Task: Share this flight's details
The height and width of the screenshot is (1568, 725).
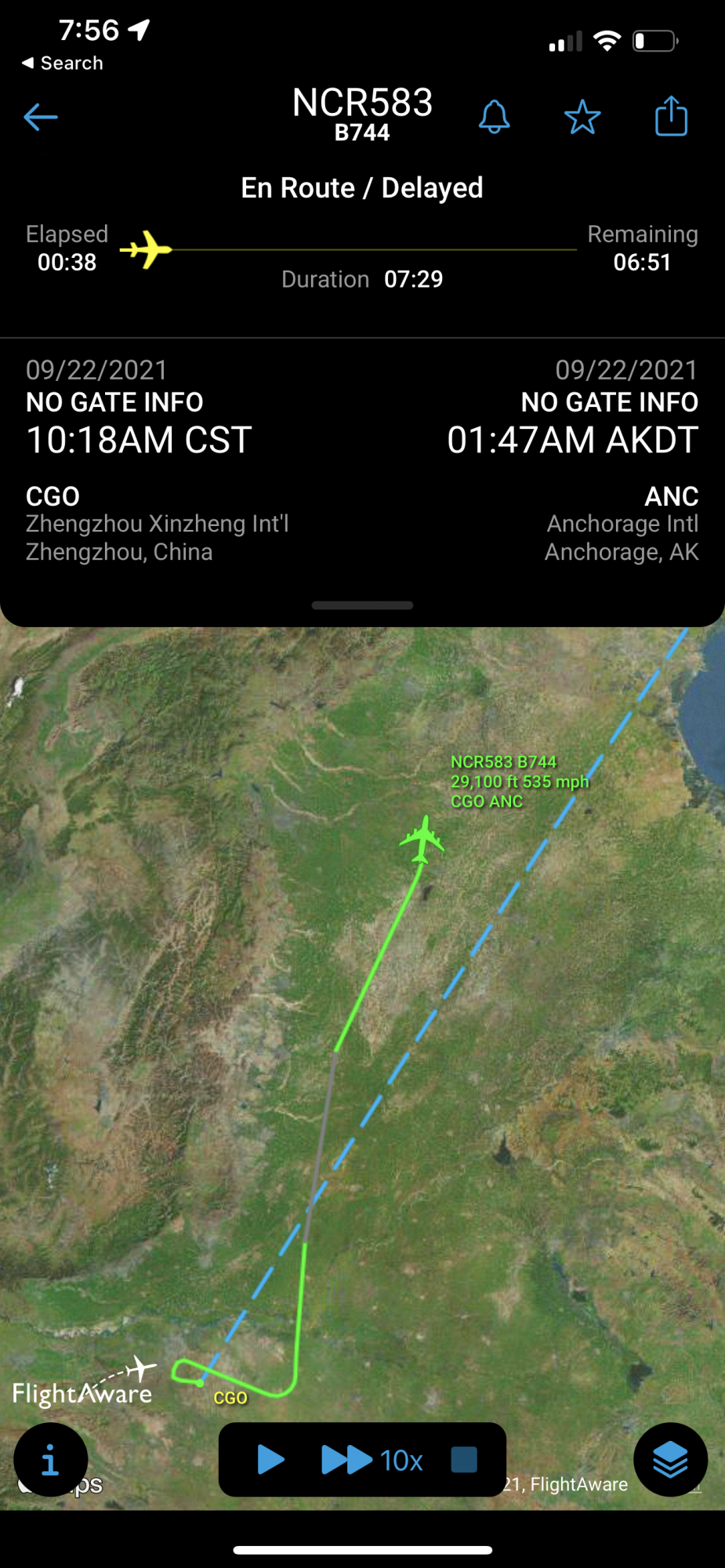Action: [x=671, y=117]
